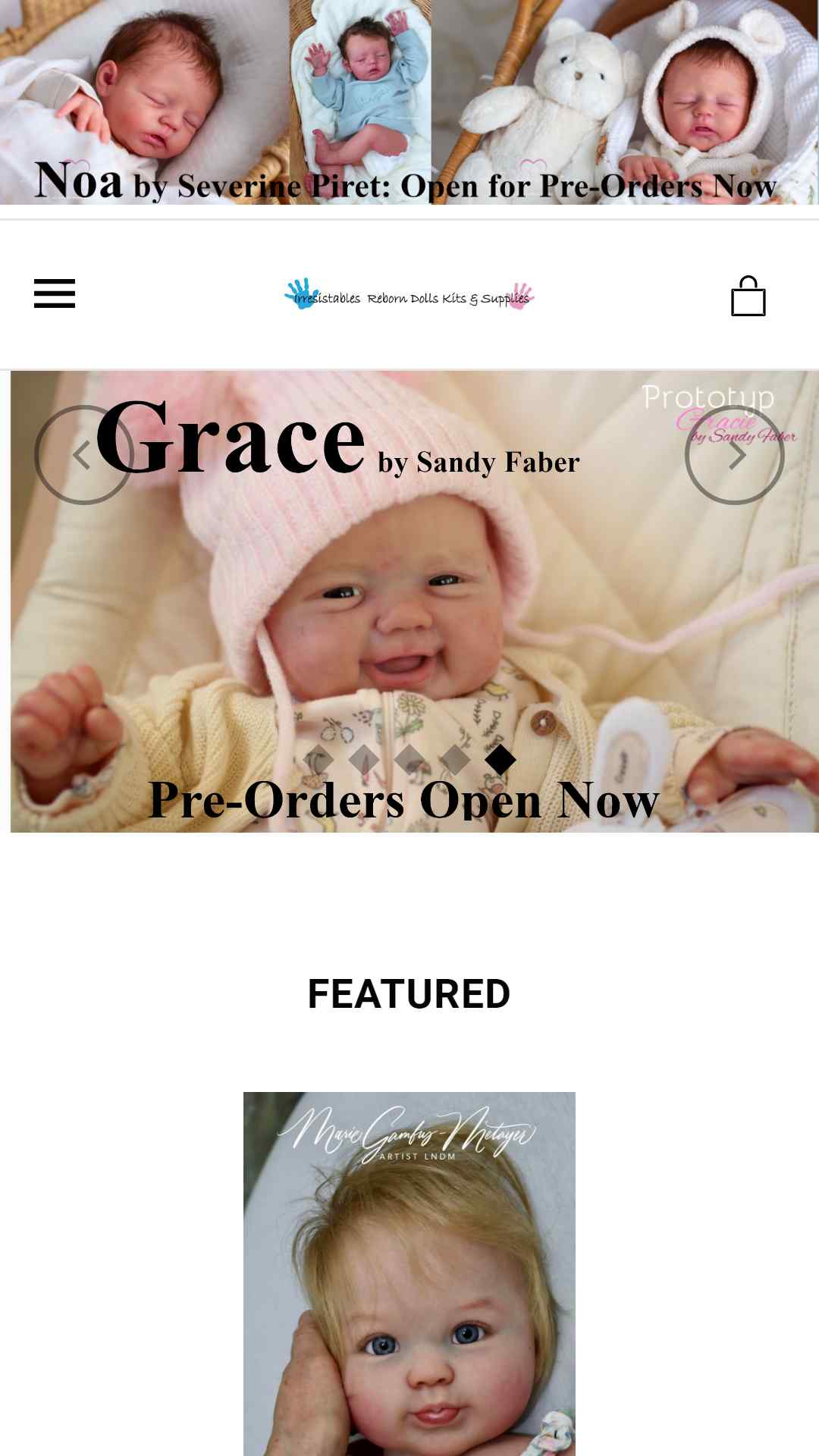The width and height of the screenshot is (819, 1456).
Task: Open the Grace by Sandy Faber slide
Action: tap(414, 601)
